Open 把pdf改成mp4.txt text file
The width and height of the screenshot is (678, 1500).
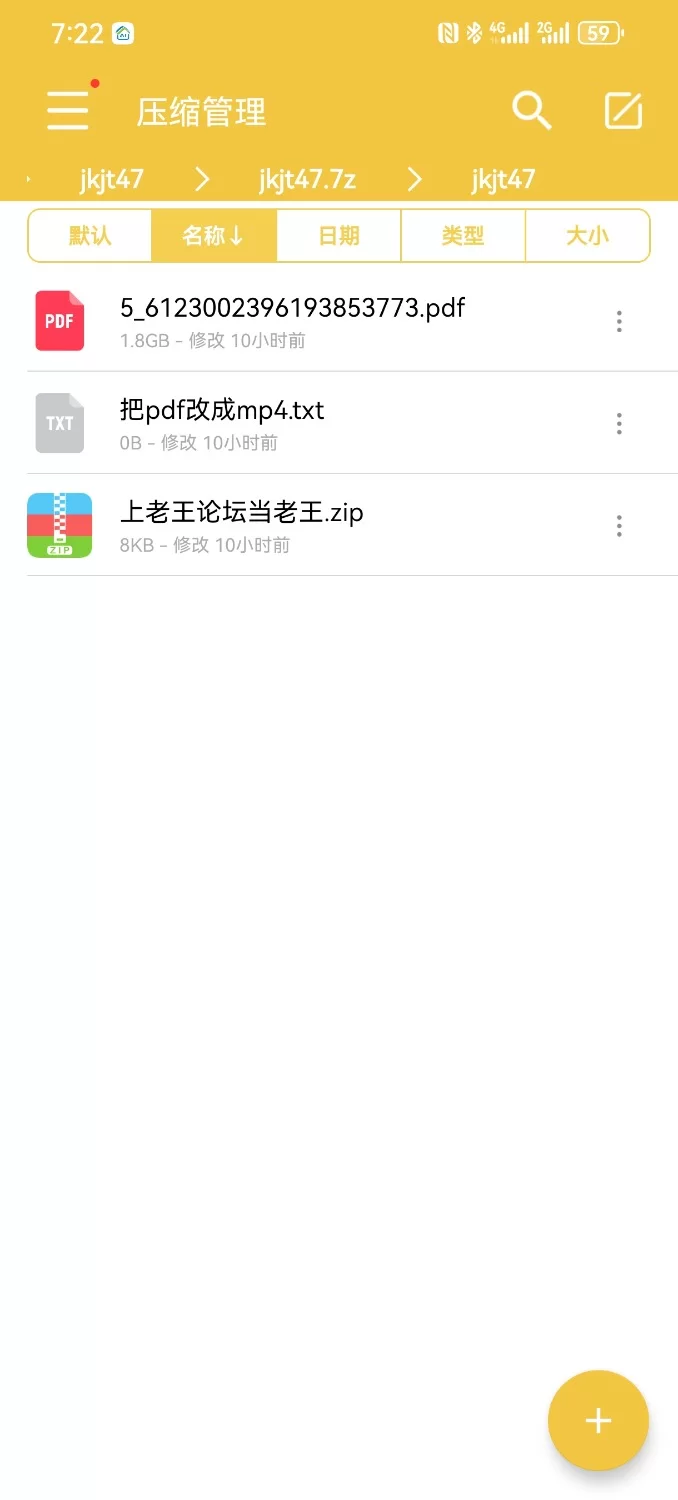[x=222, y=422]
